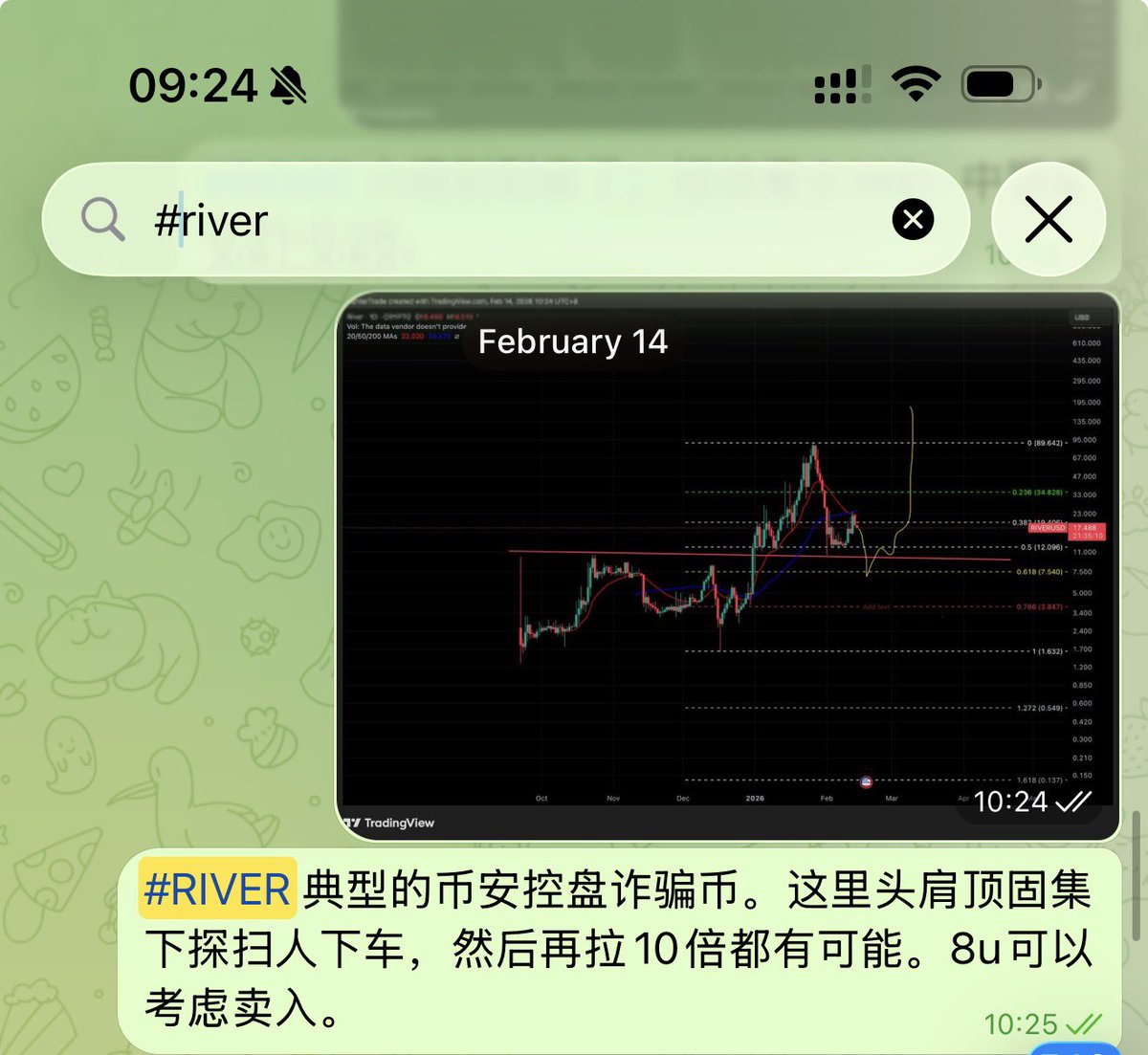Screen dimensions: 1148x1055
Task: Open the TradingView chart image
Action: 727,566
